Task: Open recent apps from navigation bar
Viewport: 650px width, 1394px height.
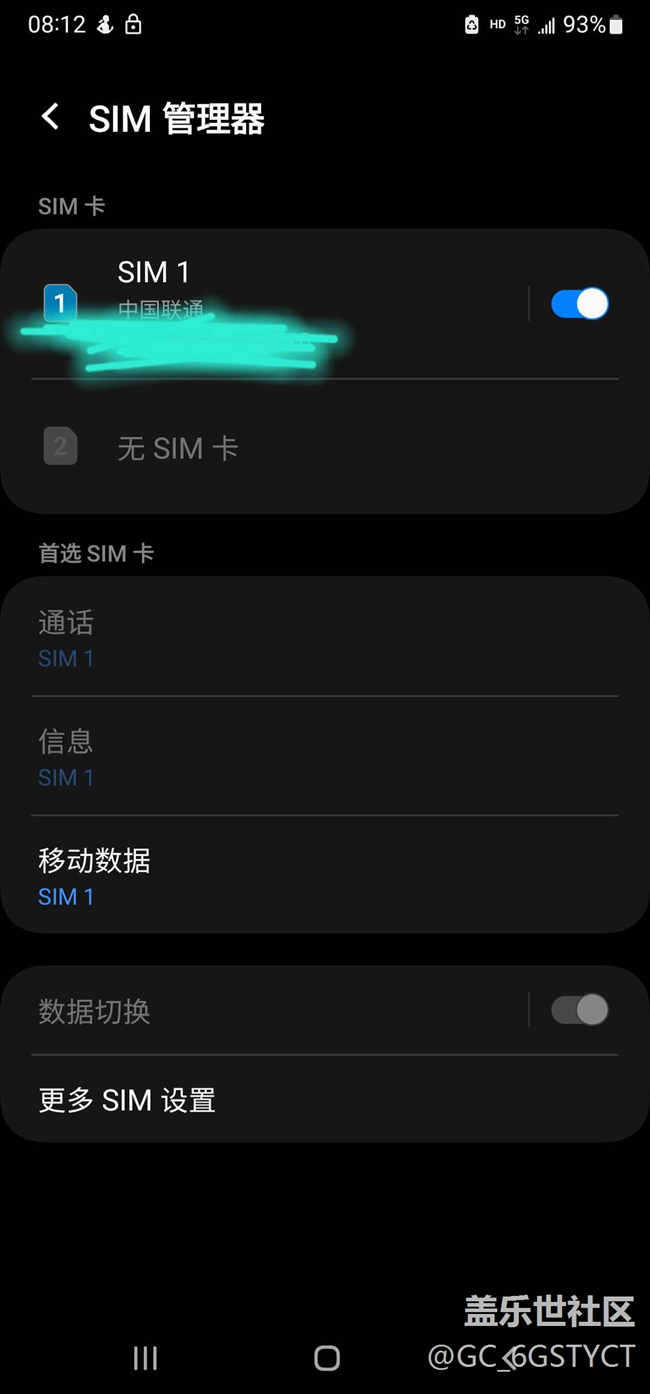Action: click(x=146, y=1357)
